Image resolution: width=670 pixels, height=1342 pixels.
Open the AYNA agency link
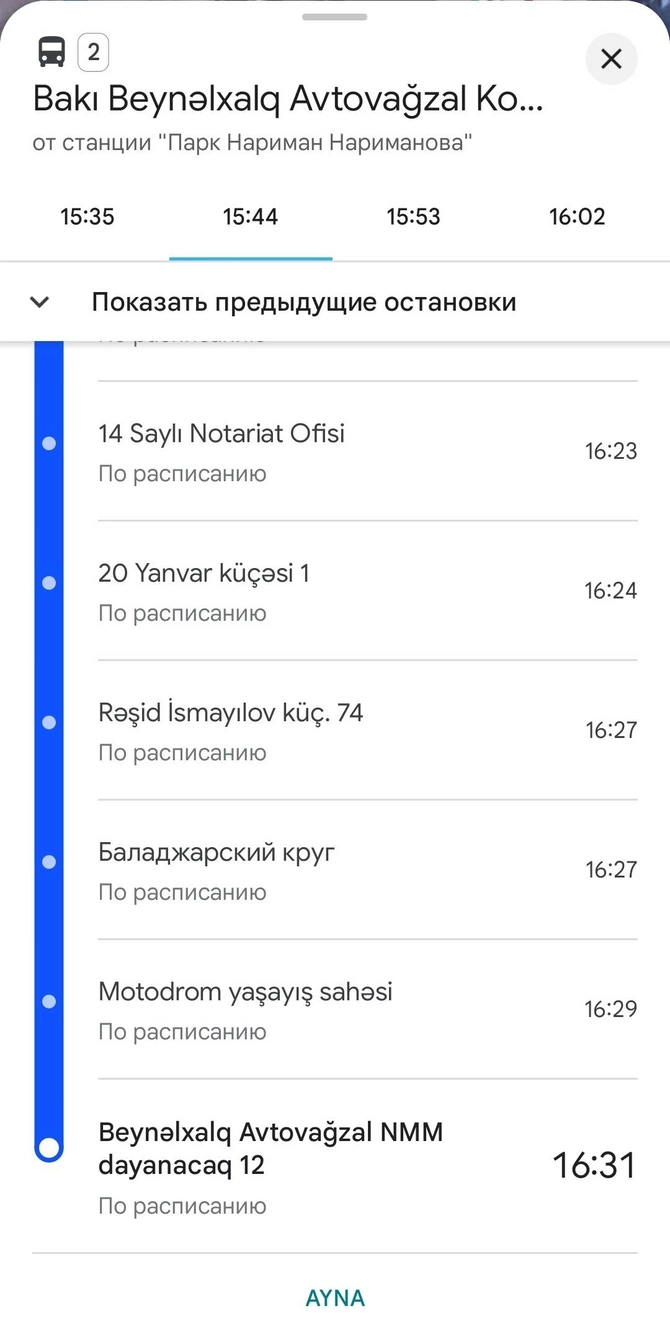coord(335,1298)
